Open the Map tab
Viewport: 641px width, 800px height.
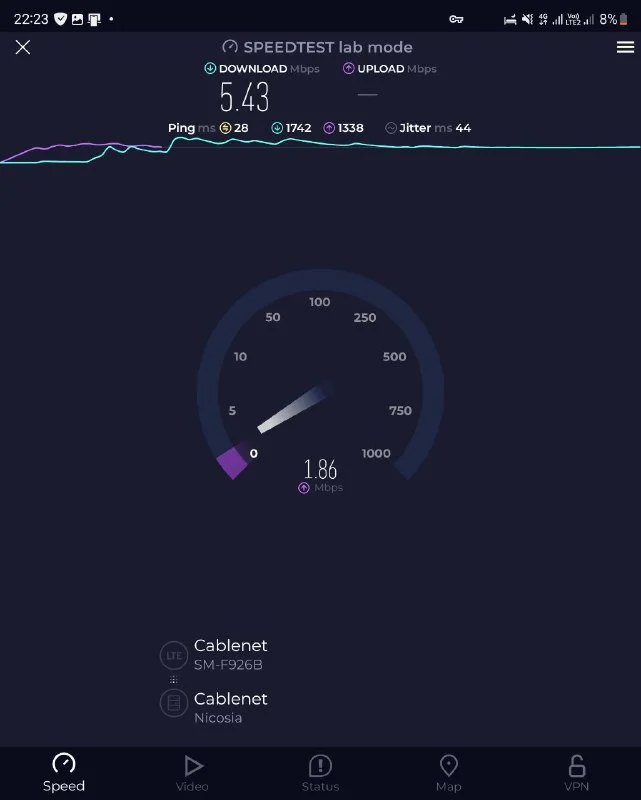449,773
